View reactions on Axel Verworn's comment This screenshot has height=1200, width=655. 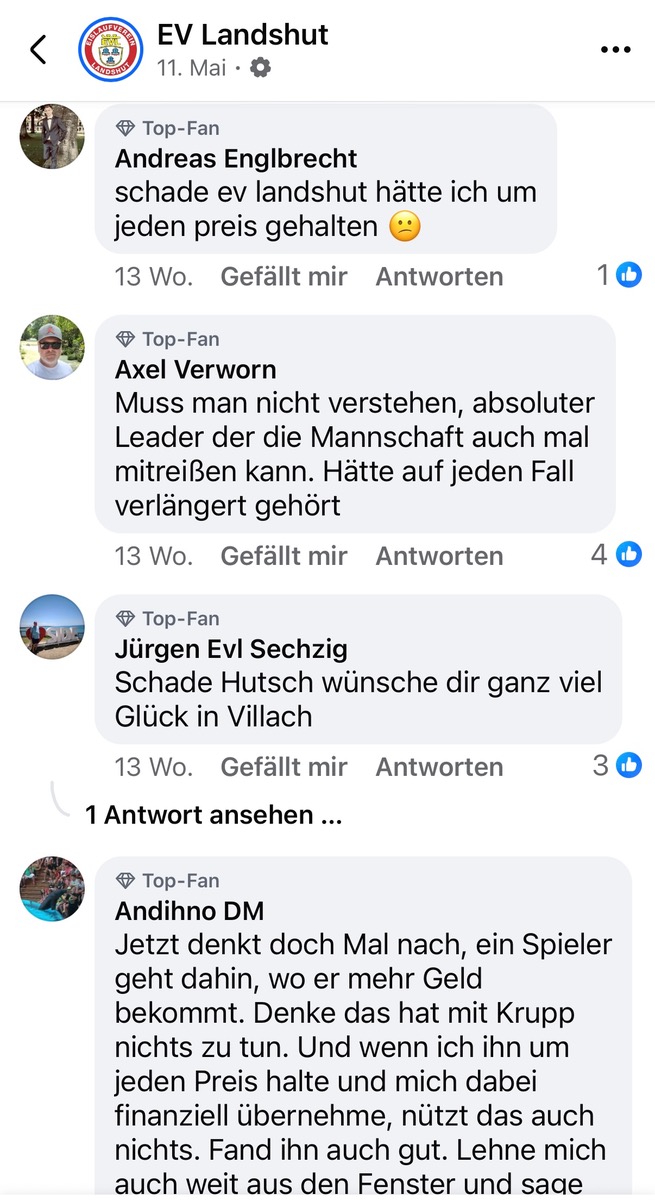(x=616, y=554)
